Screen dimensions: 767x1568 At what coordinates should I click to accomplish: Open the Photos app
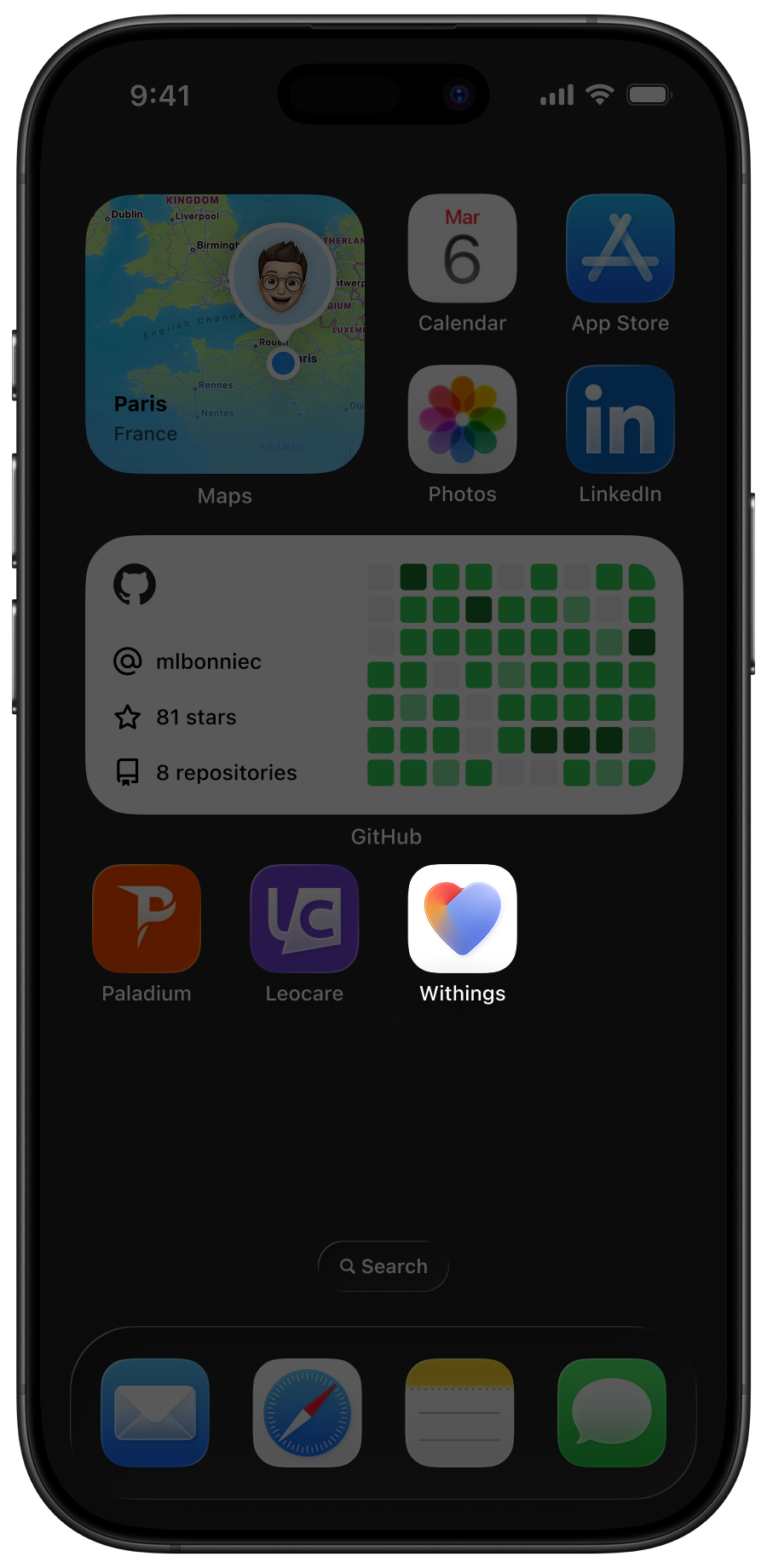point(462,418)
